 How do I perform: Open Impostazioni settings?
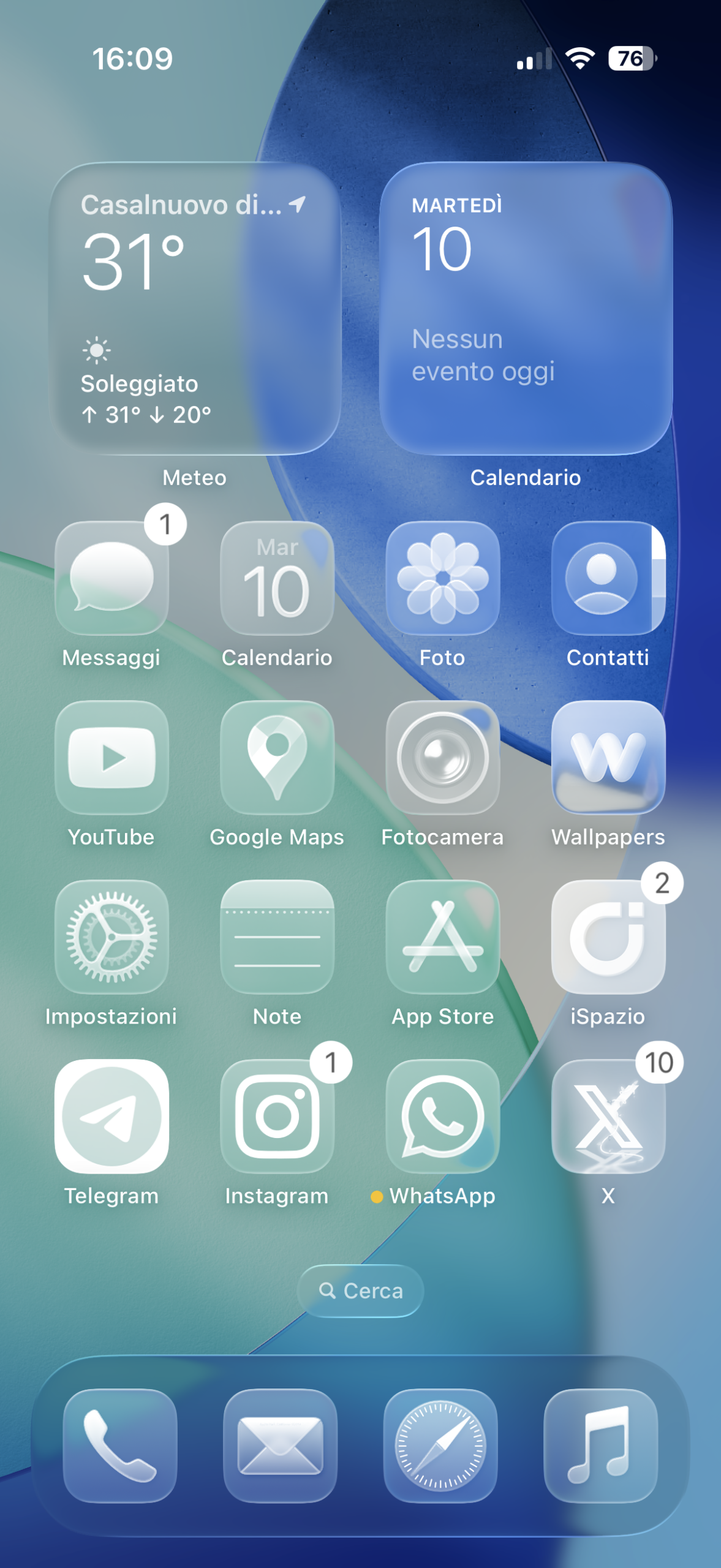pos(111,937)
